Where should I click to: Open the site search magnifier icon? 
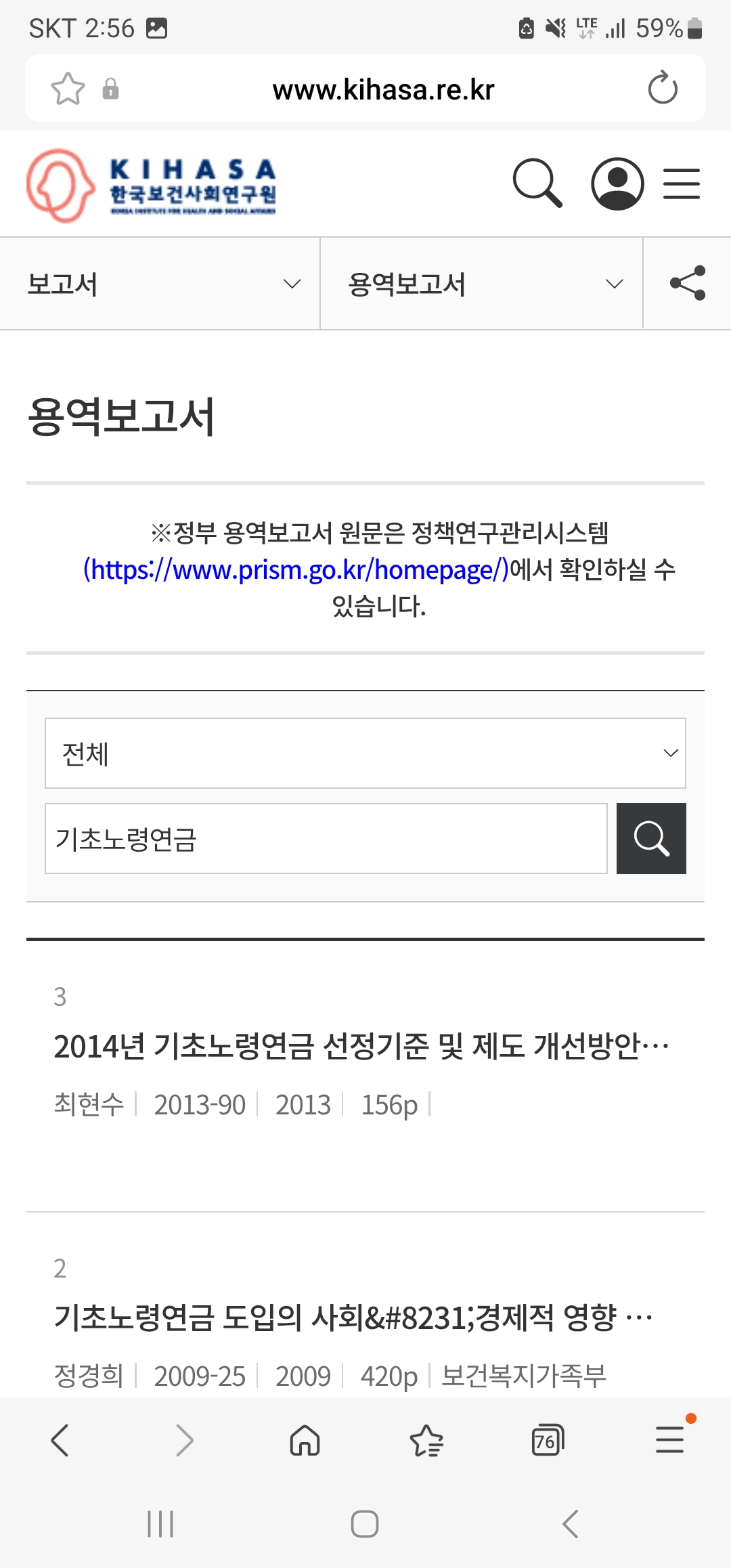tap(537, 183)
